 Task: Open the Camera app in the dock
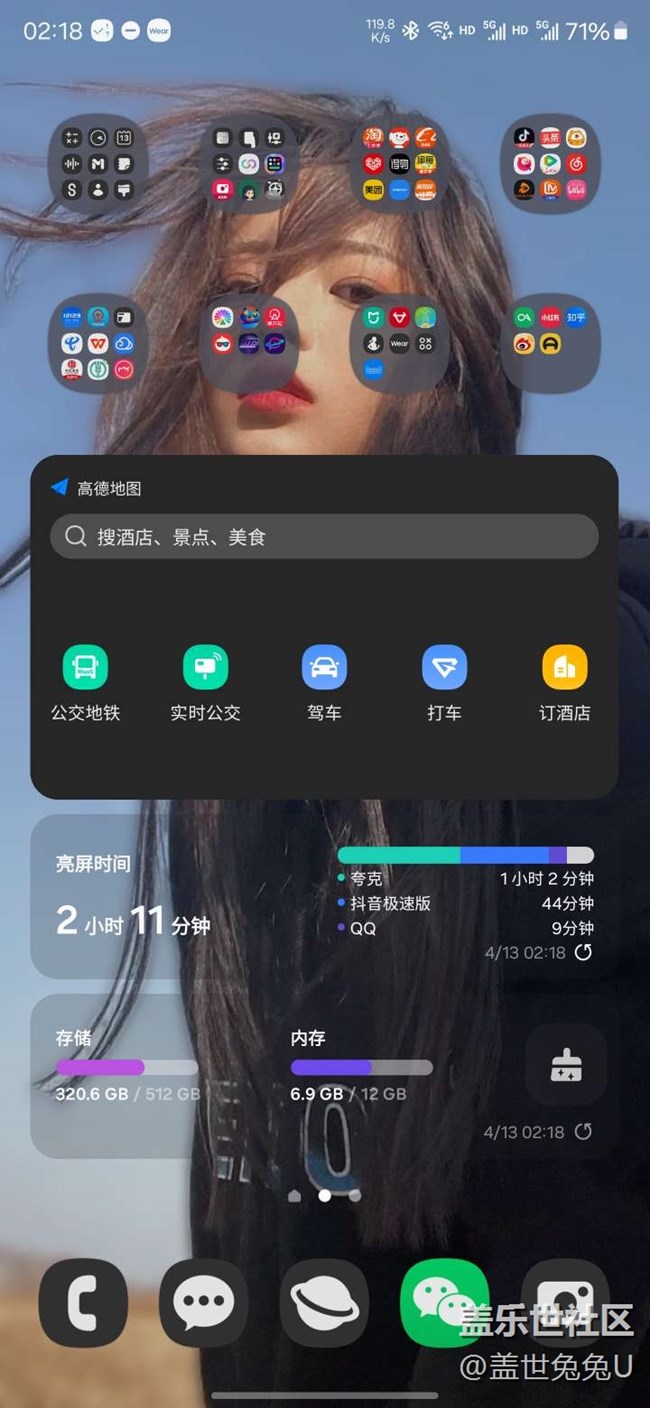coord(565,1302)
